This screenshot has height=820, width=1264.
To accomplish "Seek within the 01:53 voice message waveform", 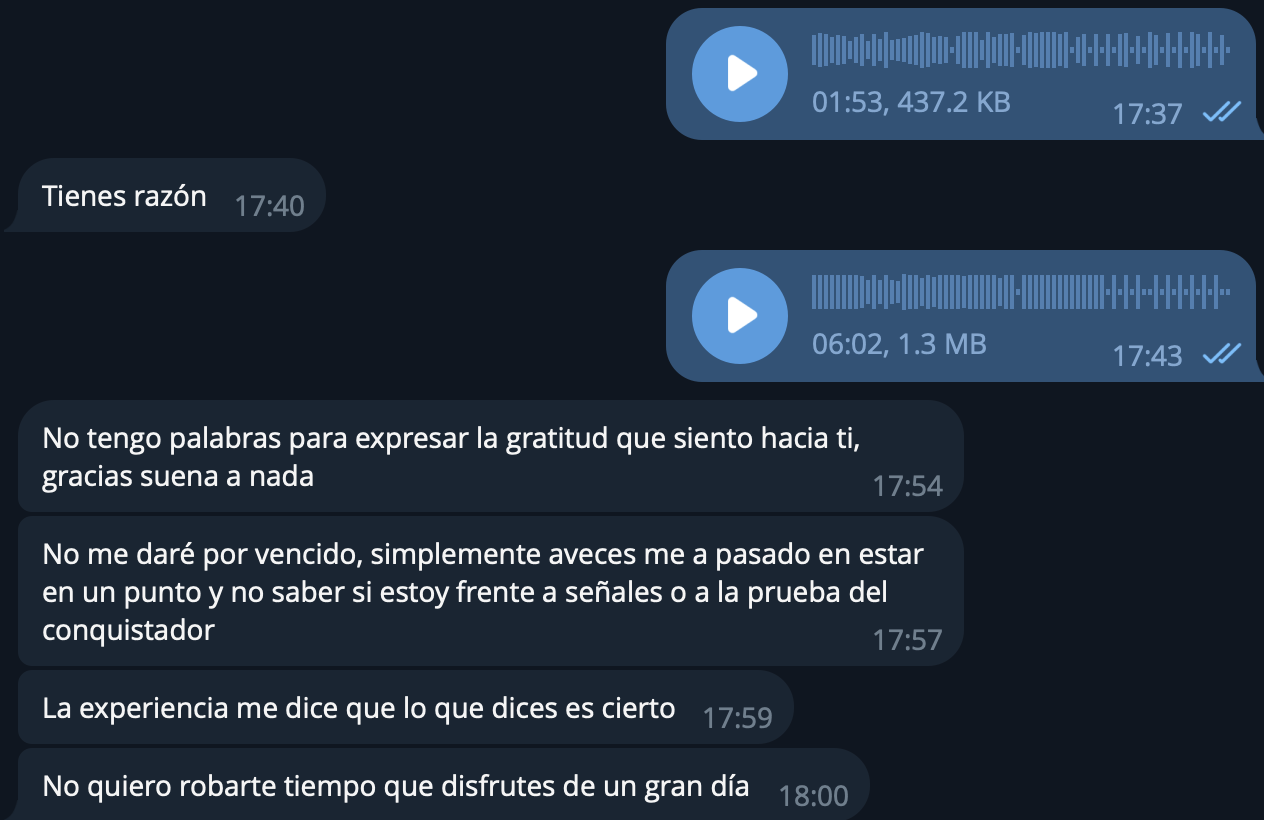I will (1020, 50).
